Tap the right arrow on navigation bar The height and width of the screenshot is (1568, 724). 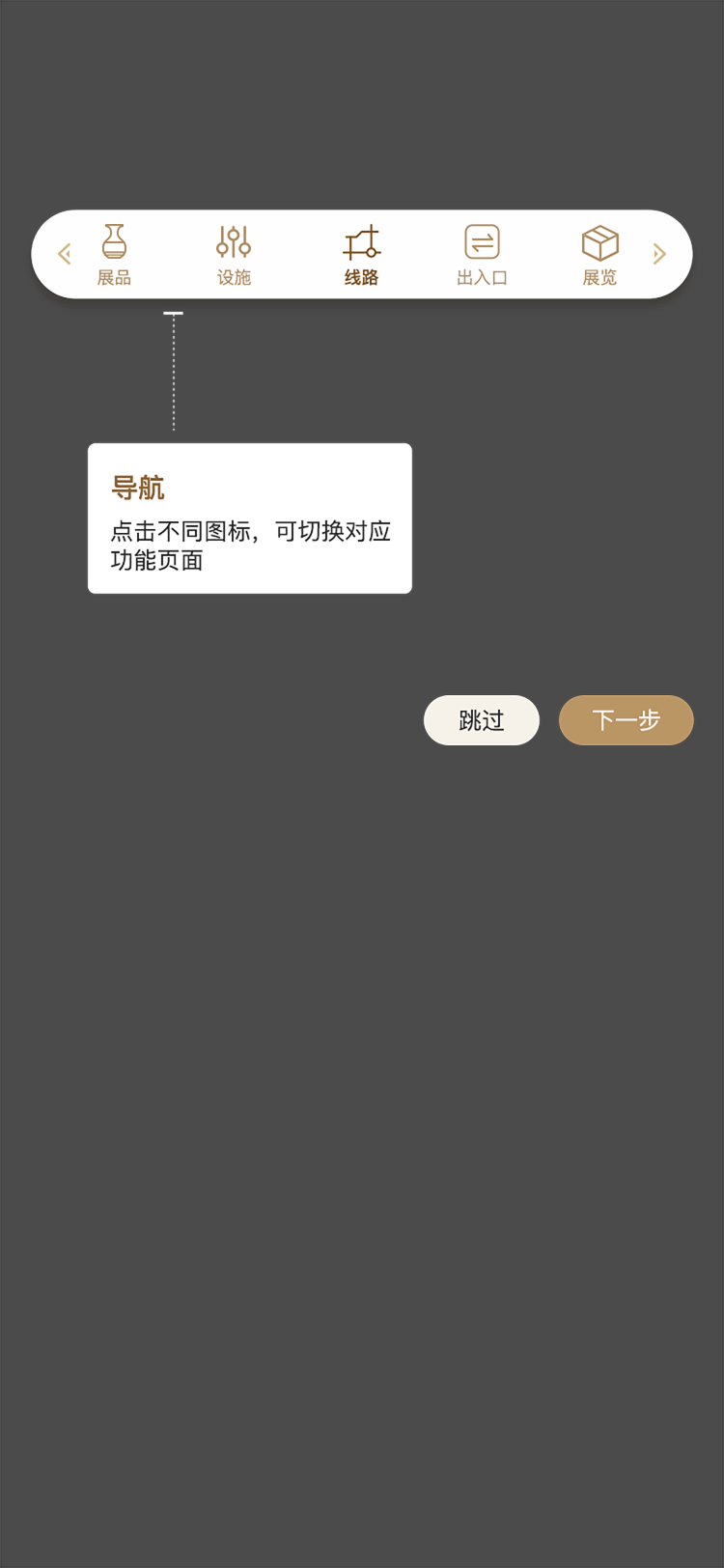point(659,254)
